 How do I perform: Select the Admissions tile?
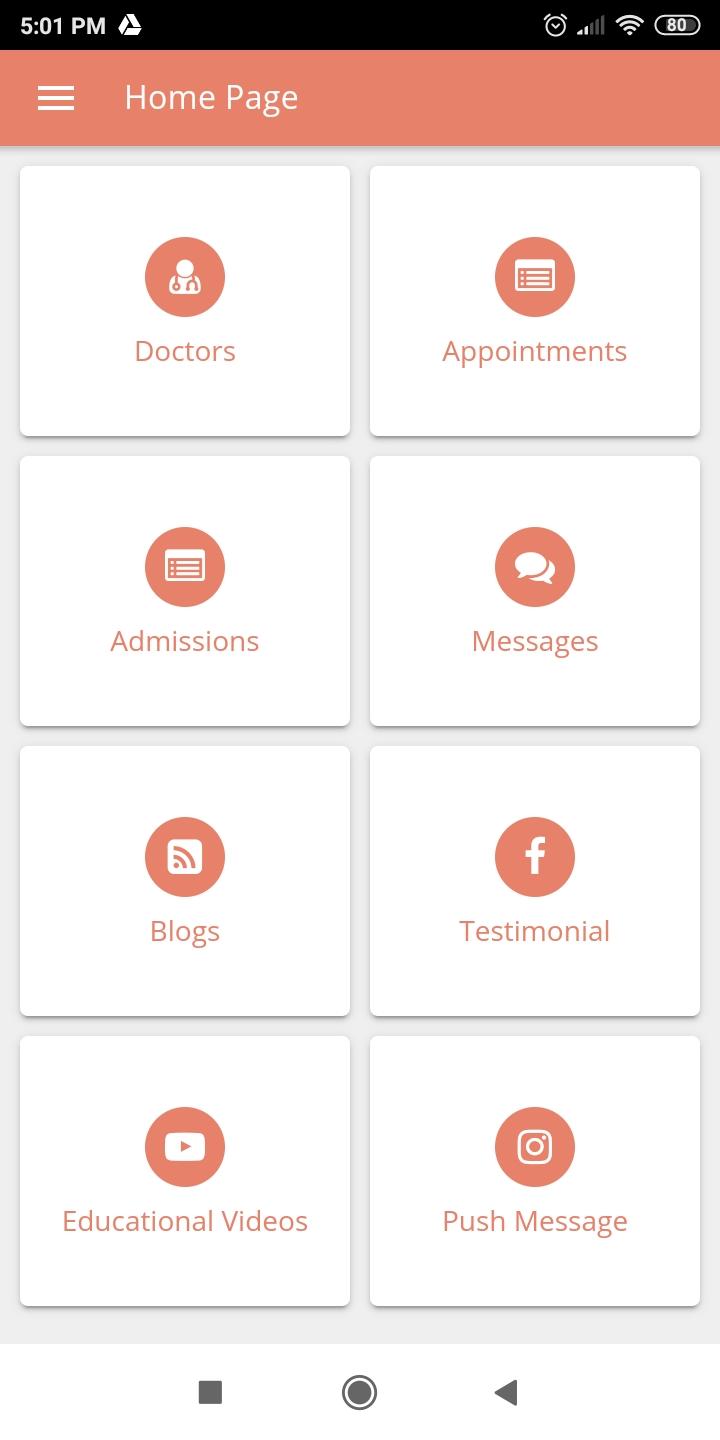pyautogui.click(x=185, y=591)
